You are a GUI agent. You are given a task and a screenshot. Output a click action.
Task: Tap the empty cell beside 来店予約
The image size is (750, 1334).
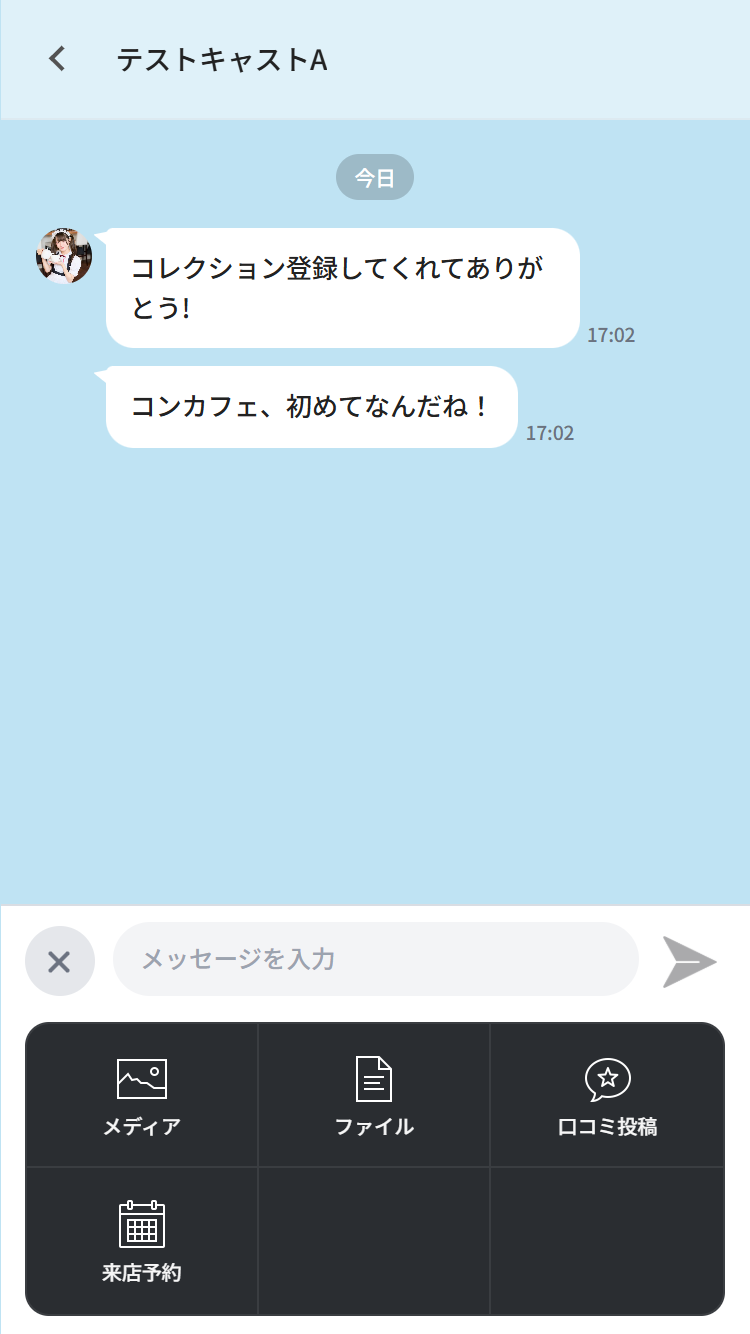pyautogui.click(x=374, y=1240)
